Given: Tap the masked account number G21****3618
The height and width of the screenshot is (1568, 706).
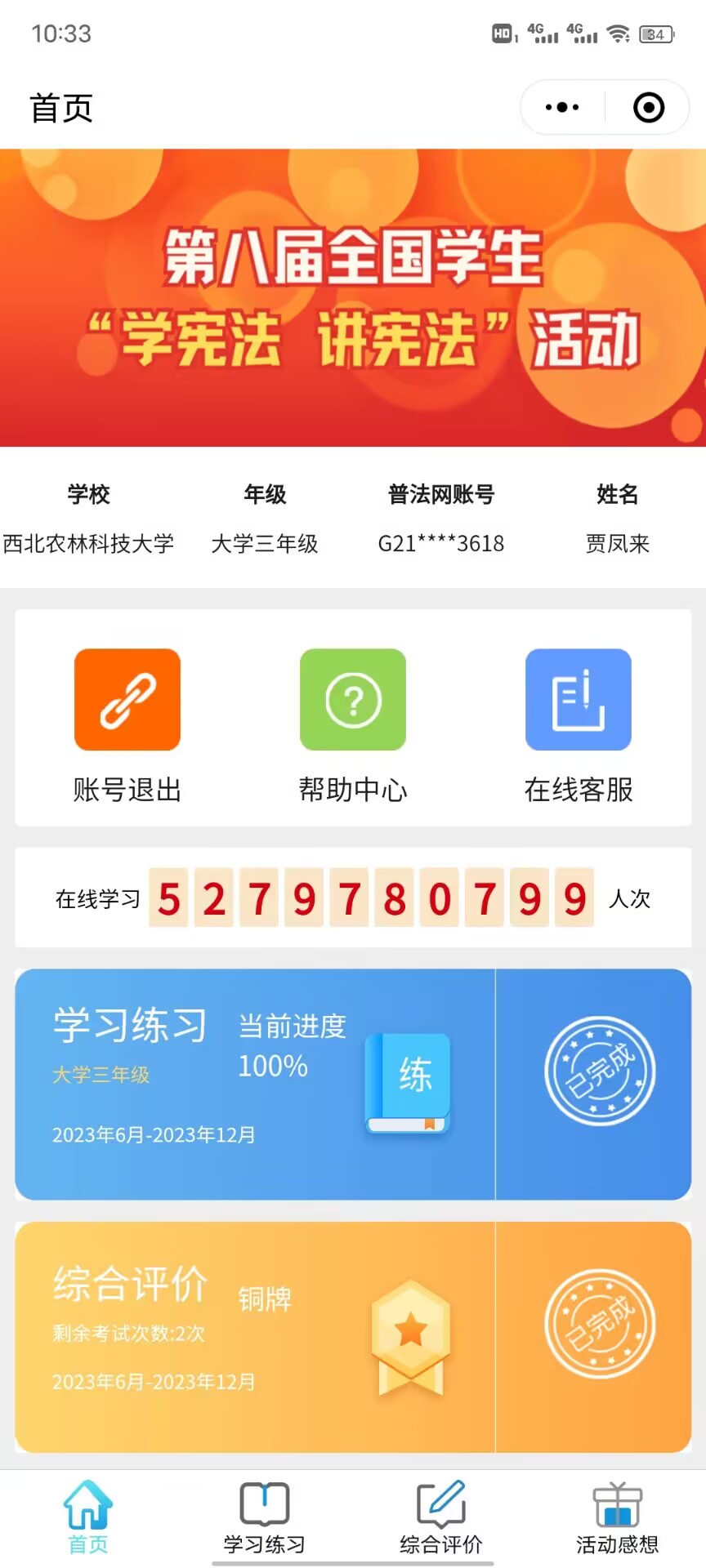Looking at the screenshot, I should 440,543.
